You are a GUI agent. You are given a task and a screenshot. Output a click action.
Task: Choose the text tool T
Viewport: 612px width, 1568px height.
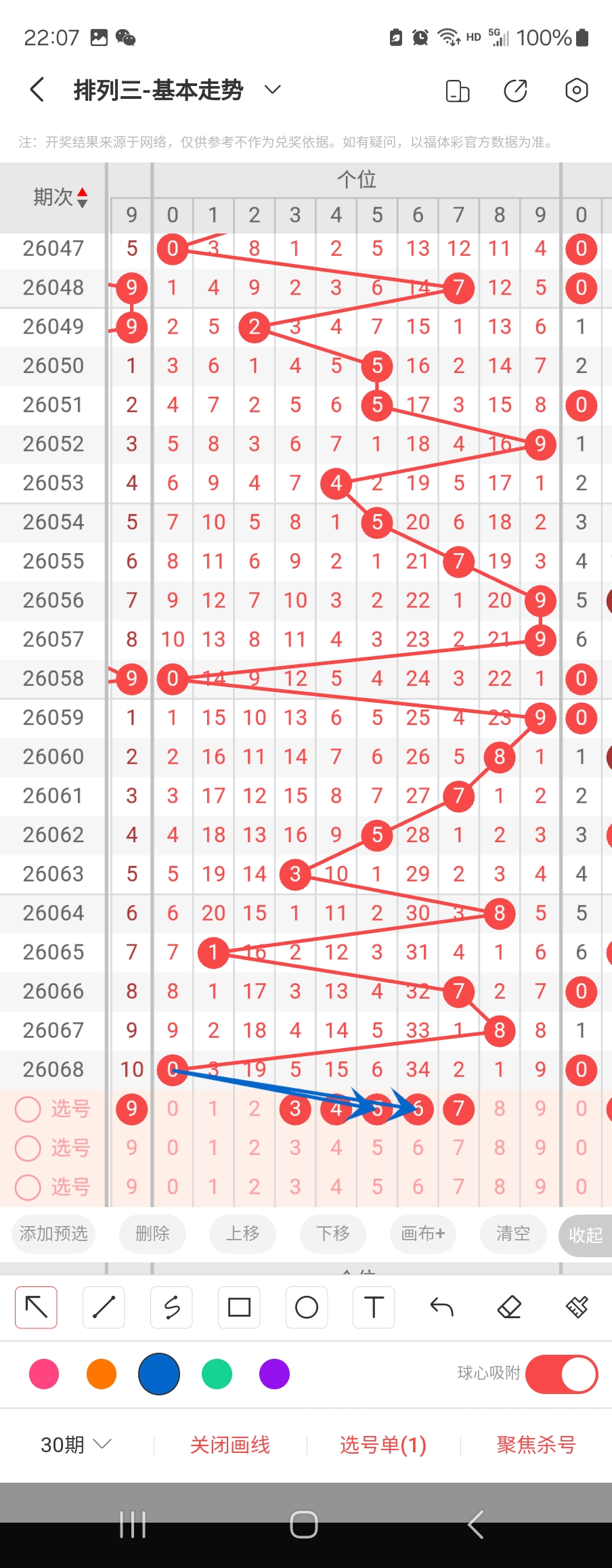[x=374, y=1307]
